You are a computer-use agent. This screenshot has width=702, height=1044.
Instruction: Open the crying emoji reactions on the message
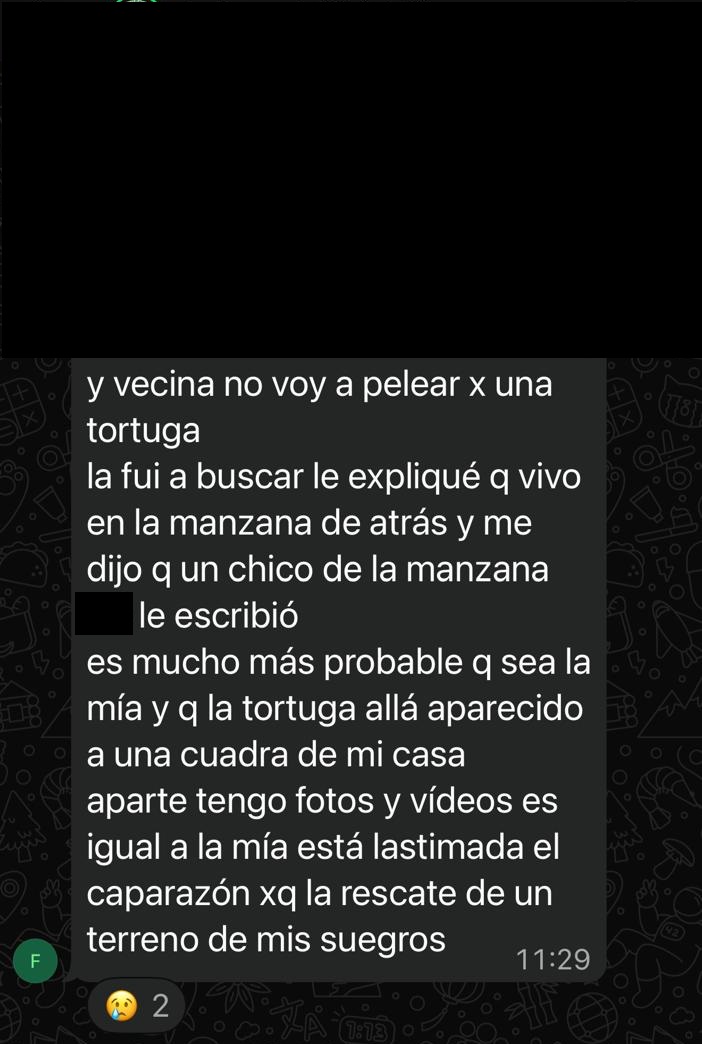tap(139, 1006)
